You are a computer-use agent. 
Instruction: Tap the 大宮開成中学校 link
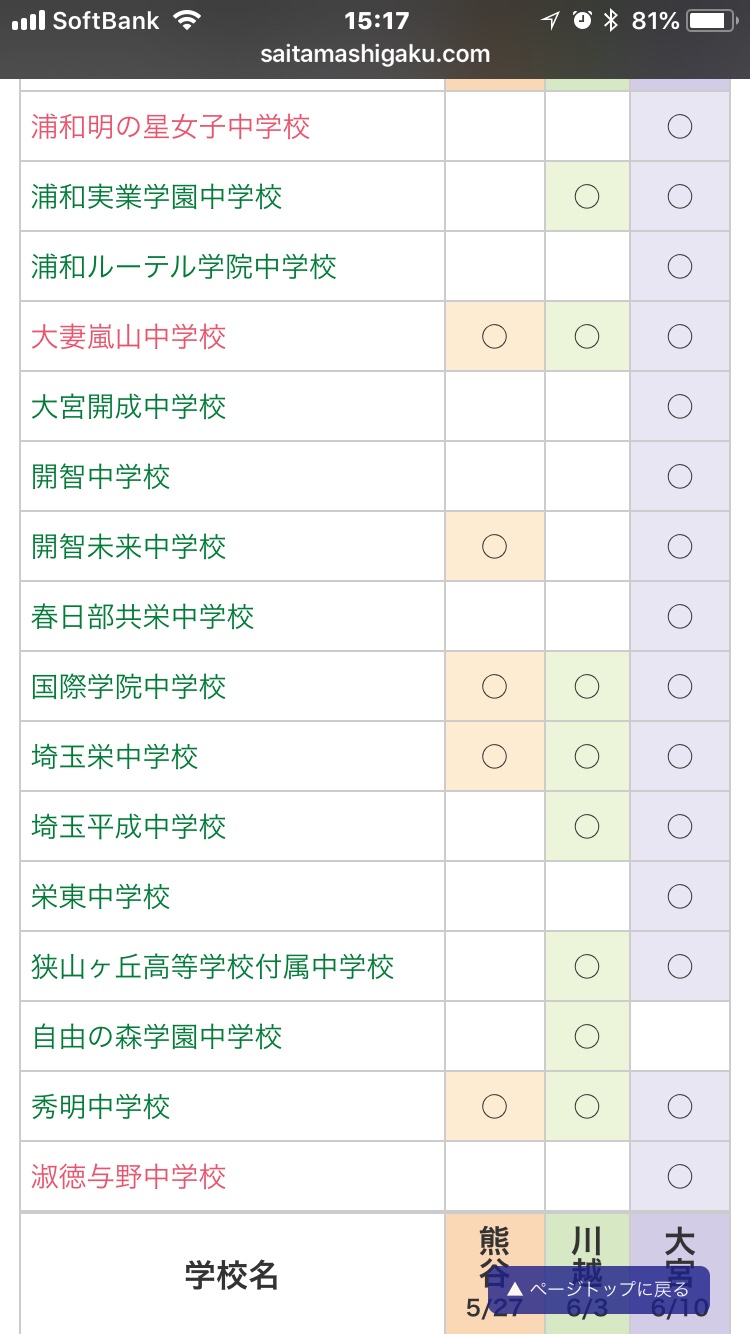pos(129,407)
